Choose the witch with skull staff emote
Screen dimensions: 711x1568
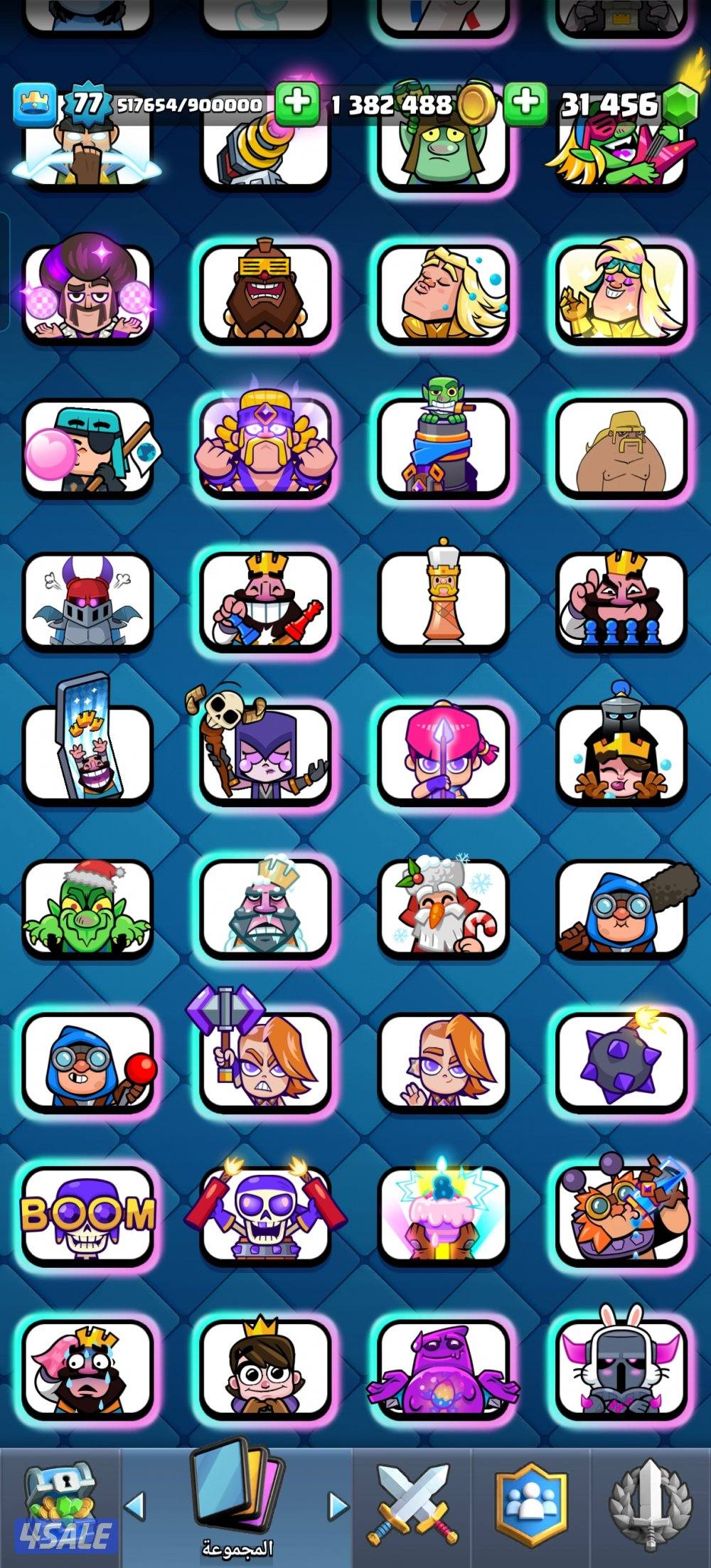coord(266,754)
